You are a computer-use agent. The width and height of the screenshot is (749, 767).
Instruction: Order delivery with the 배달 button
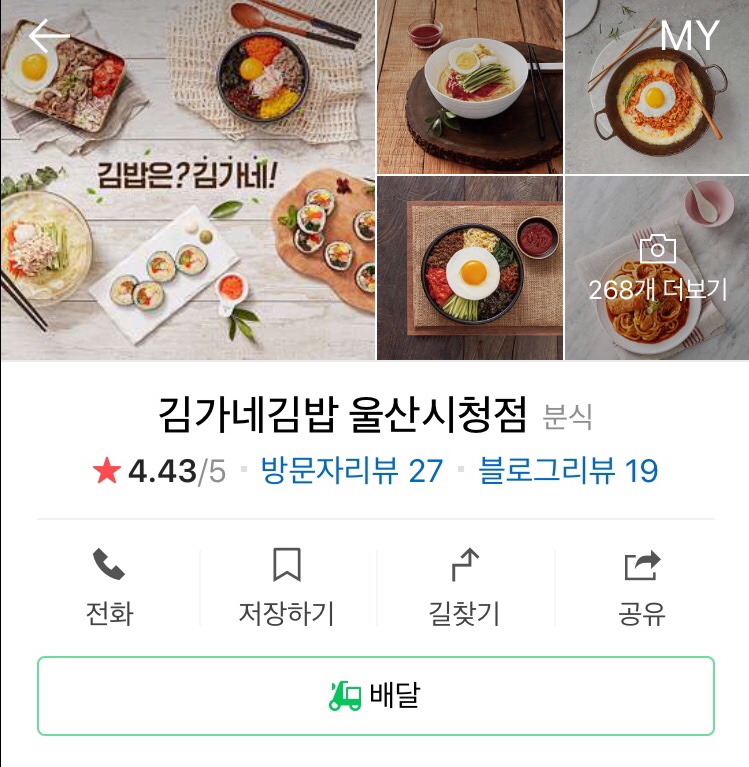click(376, 696)
